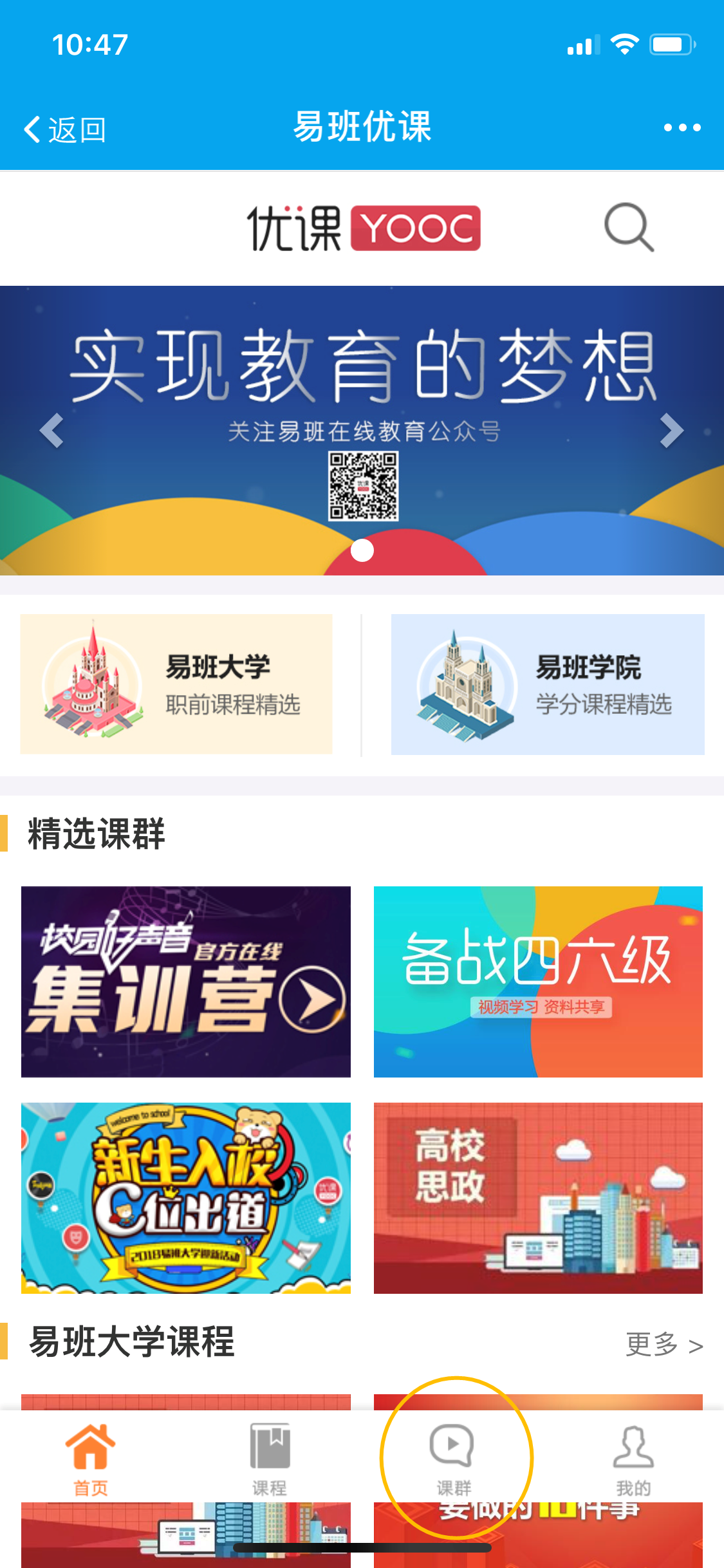Switch to the 我的 tab
The height and width of the screenshot is (1568, 724).
(x=633, y=1459)
